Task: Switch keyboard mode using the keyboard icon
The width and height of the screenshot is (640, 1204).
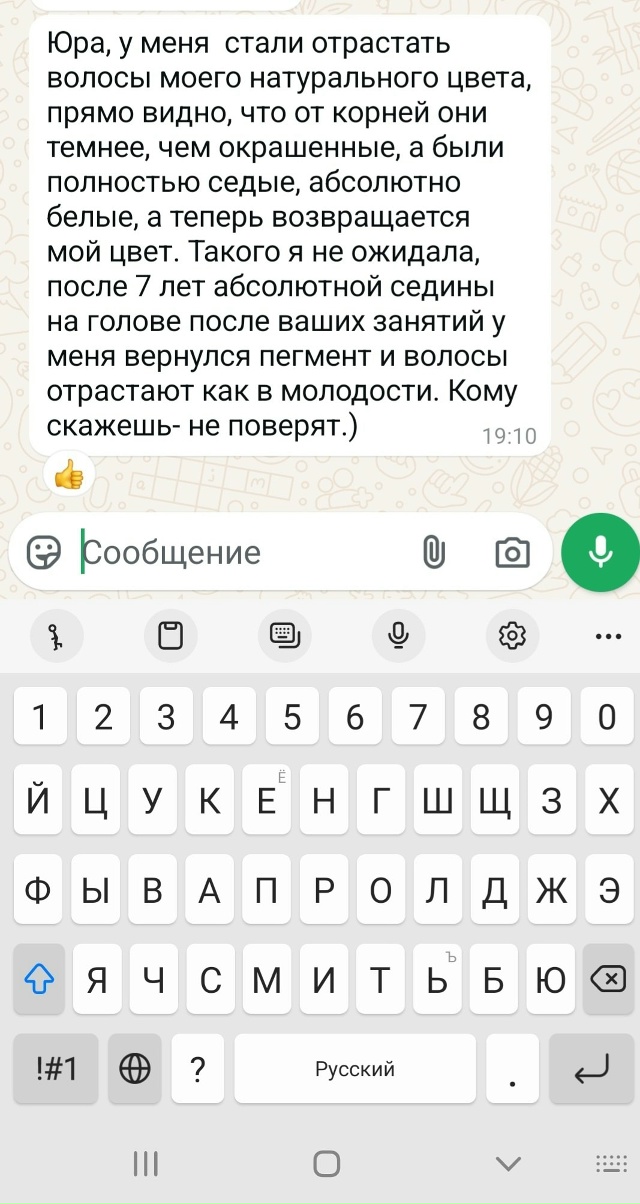Action: pos(284,635)
